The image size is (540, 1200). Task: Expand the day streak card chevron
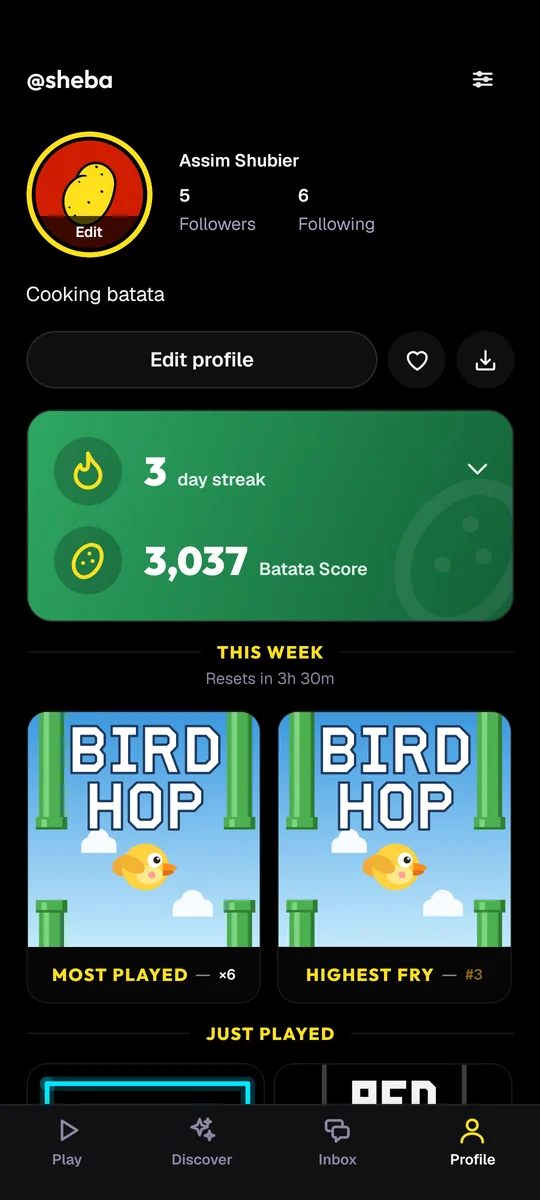478,469
